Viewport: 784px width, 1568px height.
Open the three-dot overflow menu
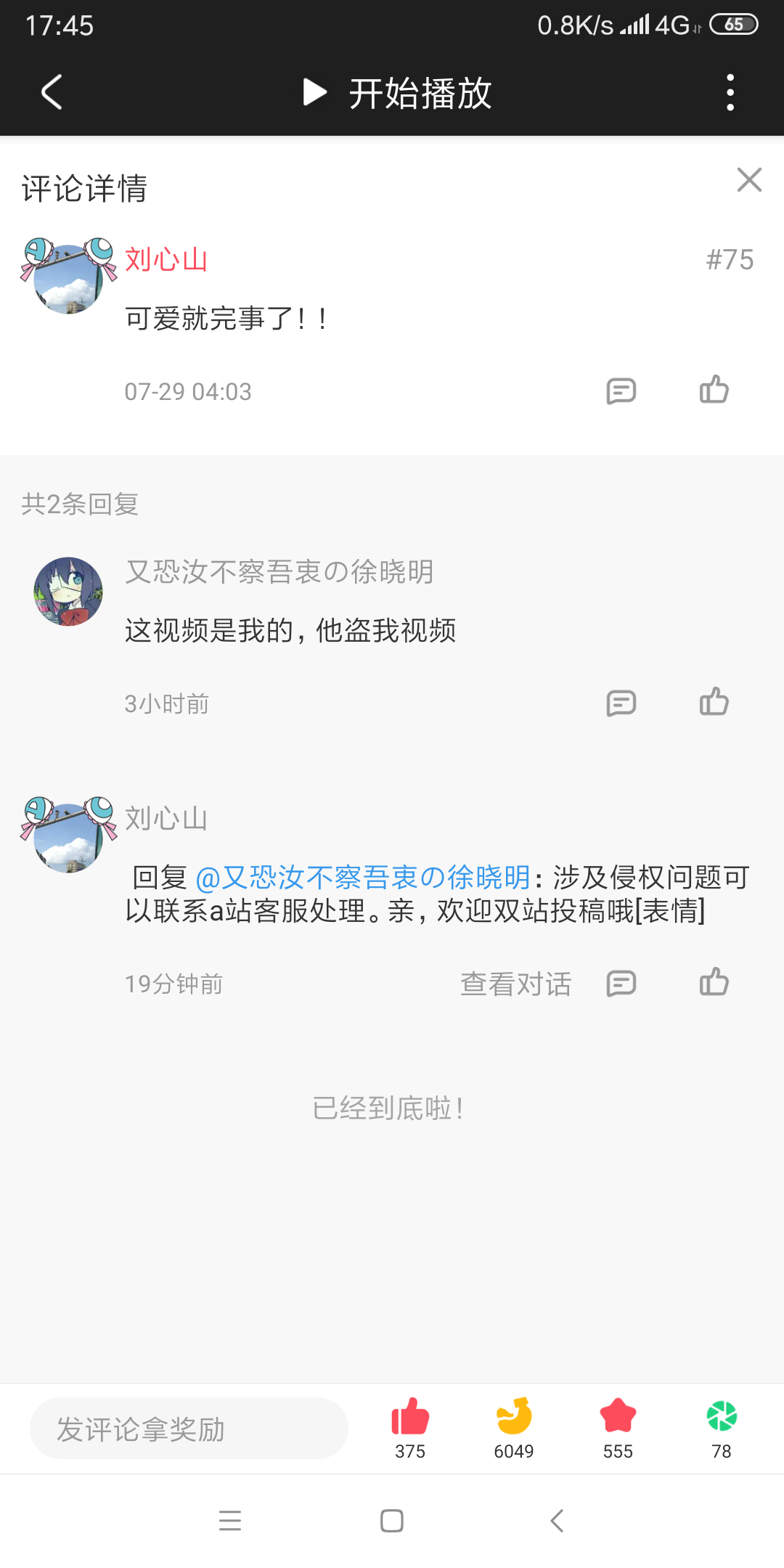pyautogui.click(x=730, y=93)
